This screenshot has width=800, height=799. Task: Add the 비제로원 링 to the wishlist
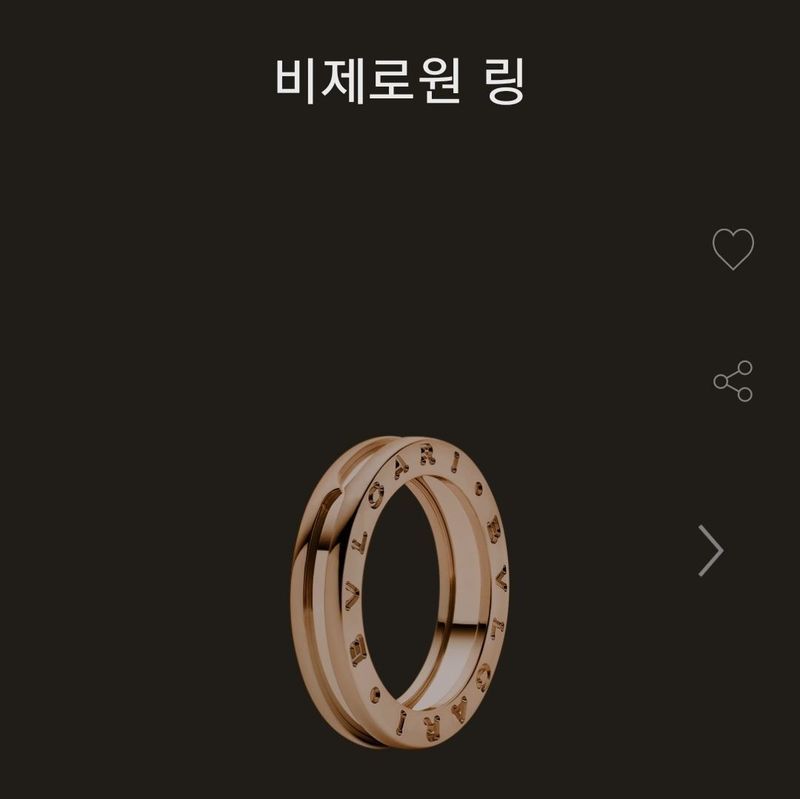click(733, 249)
